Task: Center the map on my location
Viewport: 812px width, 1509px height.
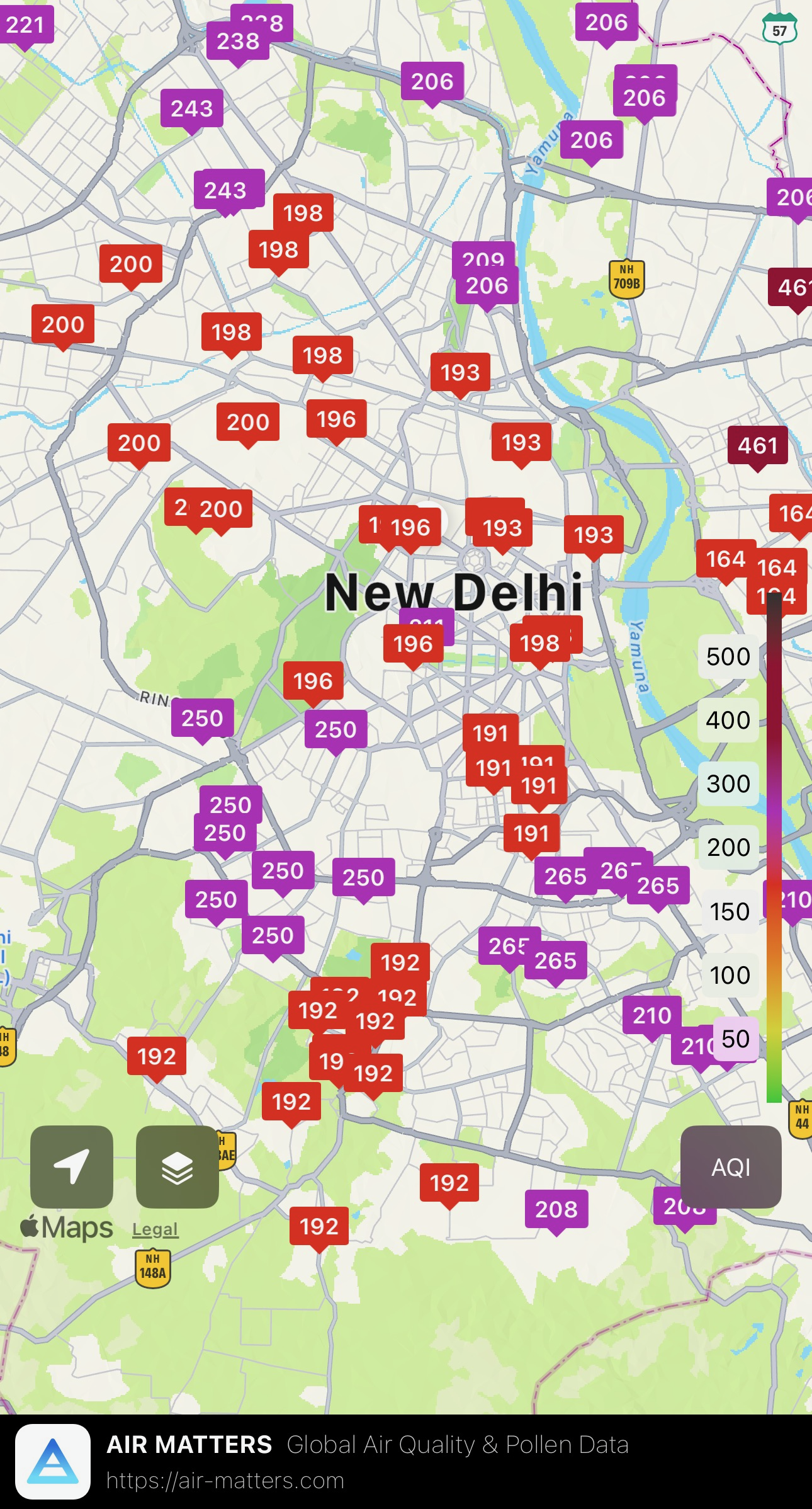Action: [72, 1166]
